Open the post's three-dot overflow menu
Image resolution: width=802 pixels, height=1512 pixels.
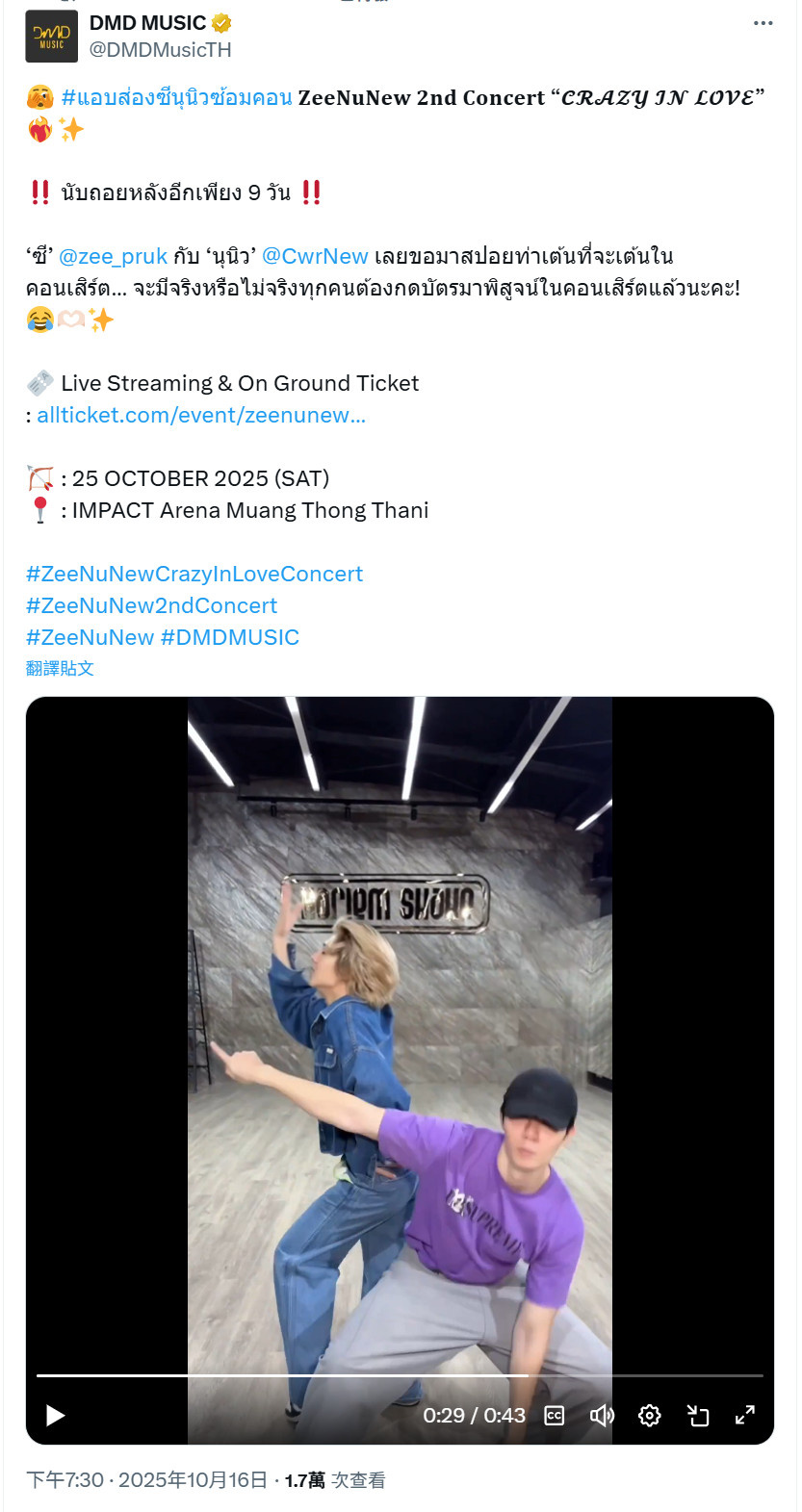[x=763, y=23]
